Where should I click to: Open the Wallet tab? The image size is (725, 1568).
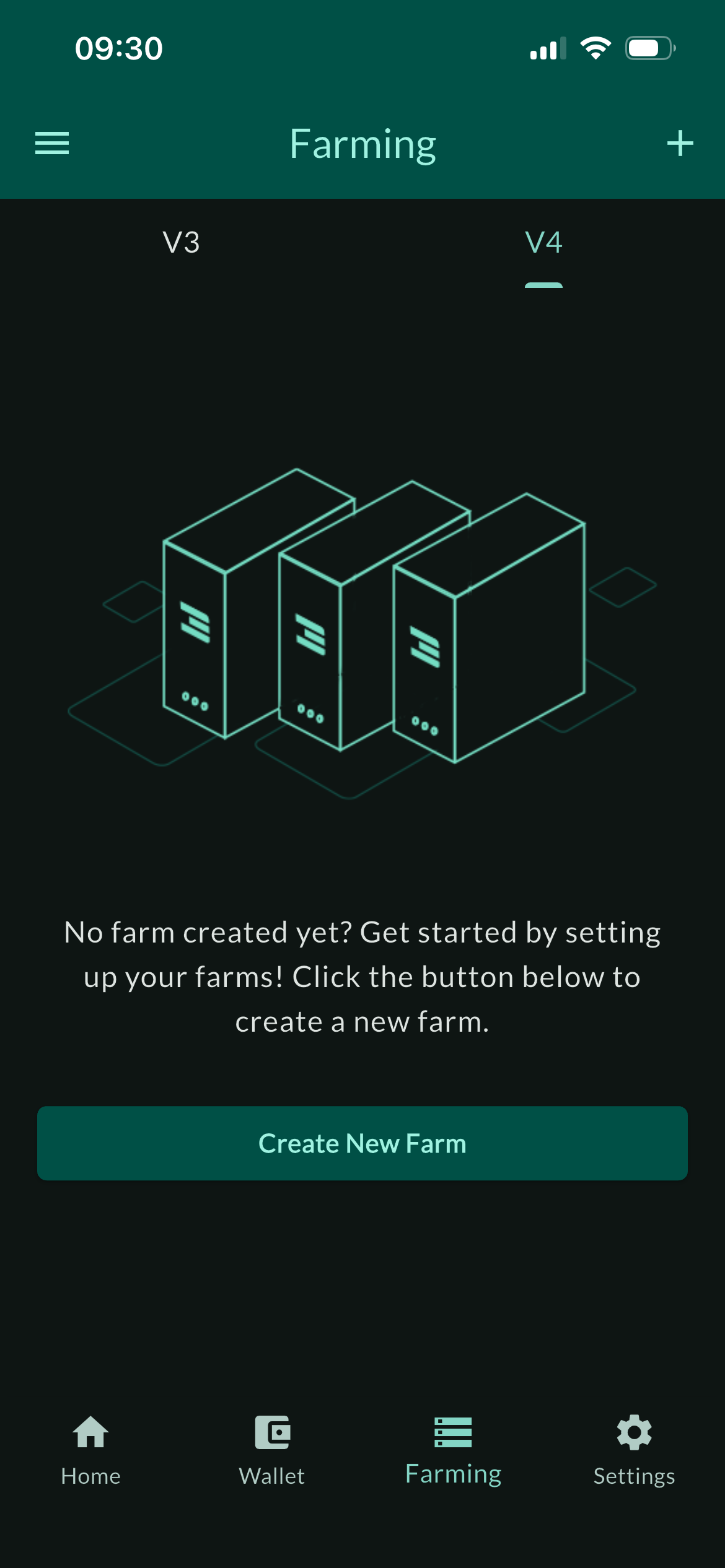[x=272, y=1450]
